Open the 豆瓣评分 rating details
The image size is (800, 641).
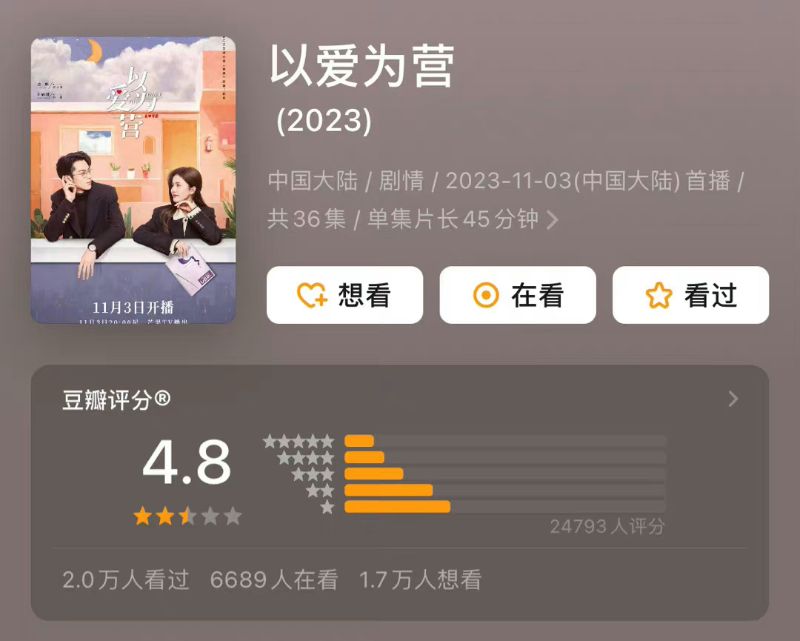[x=733, y=399]
